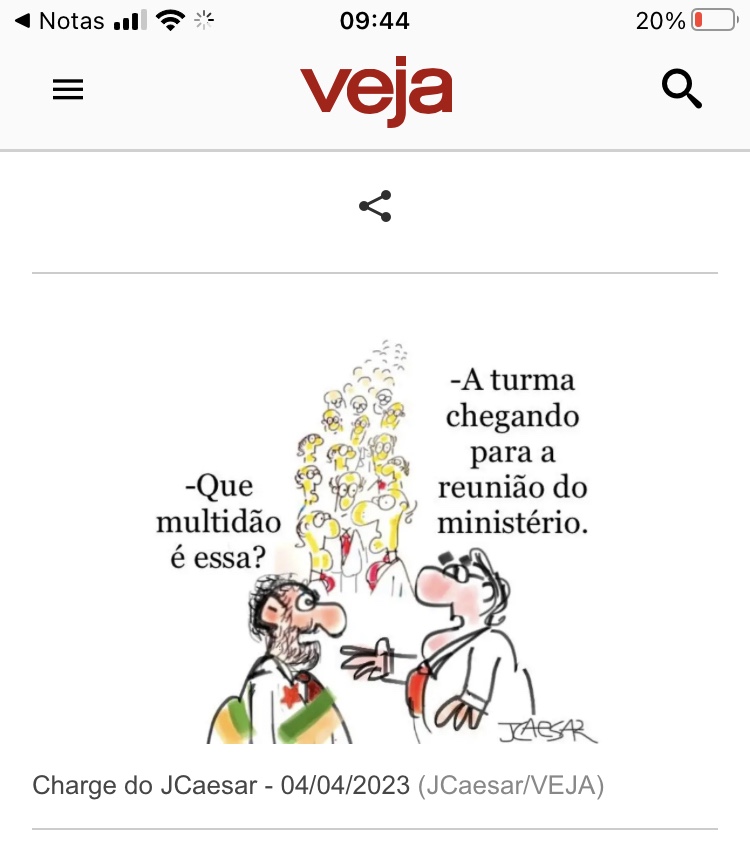Viewport: 750px width, 866px height.
Task: Open the JCaesar cartoon image
Action: point(375,540)
